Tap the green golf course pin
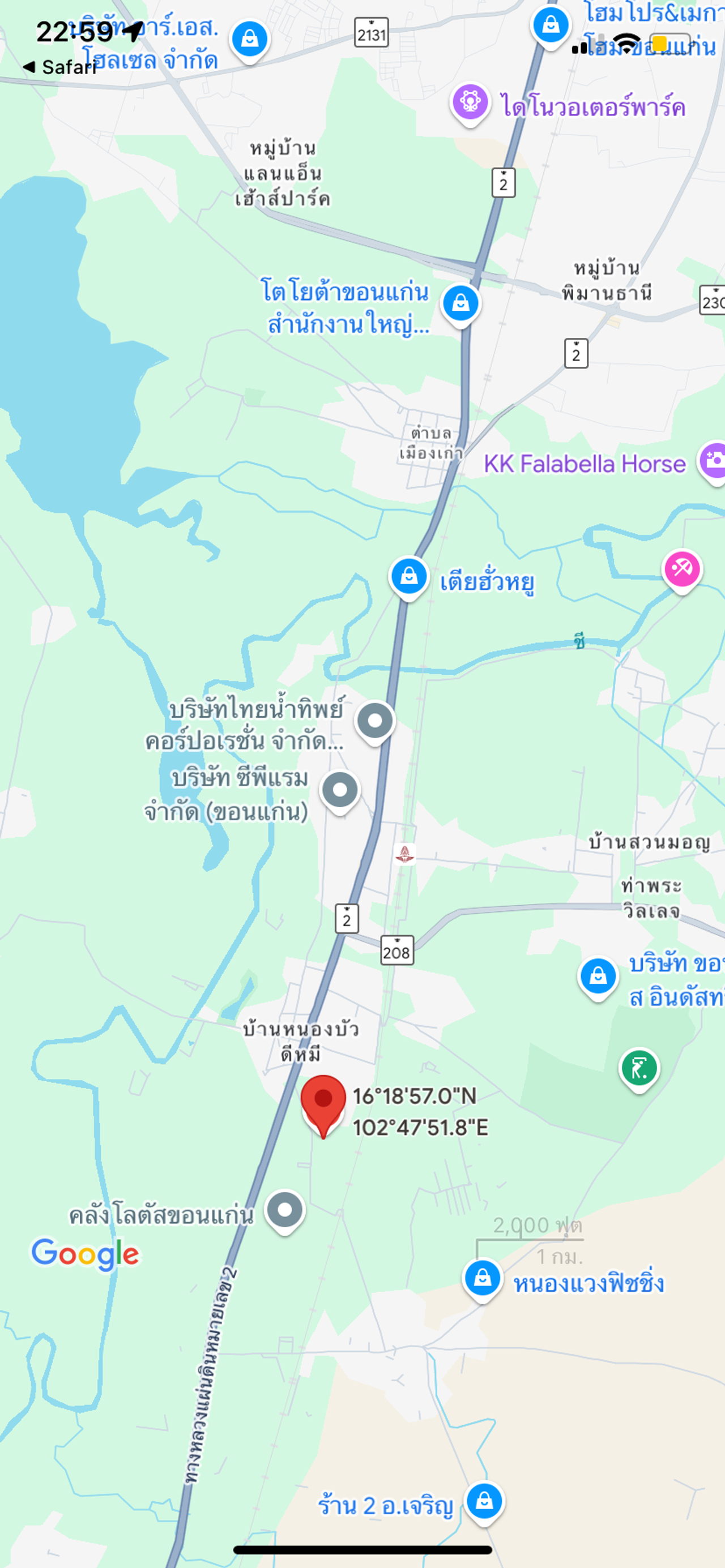This screenshot has height=1568, width=725. click(x=639, y=1068)
